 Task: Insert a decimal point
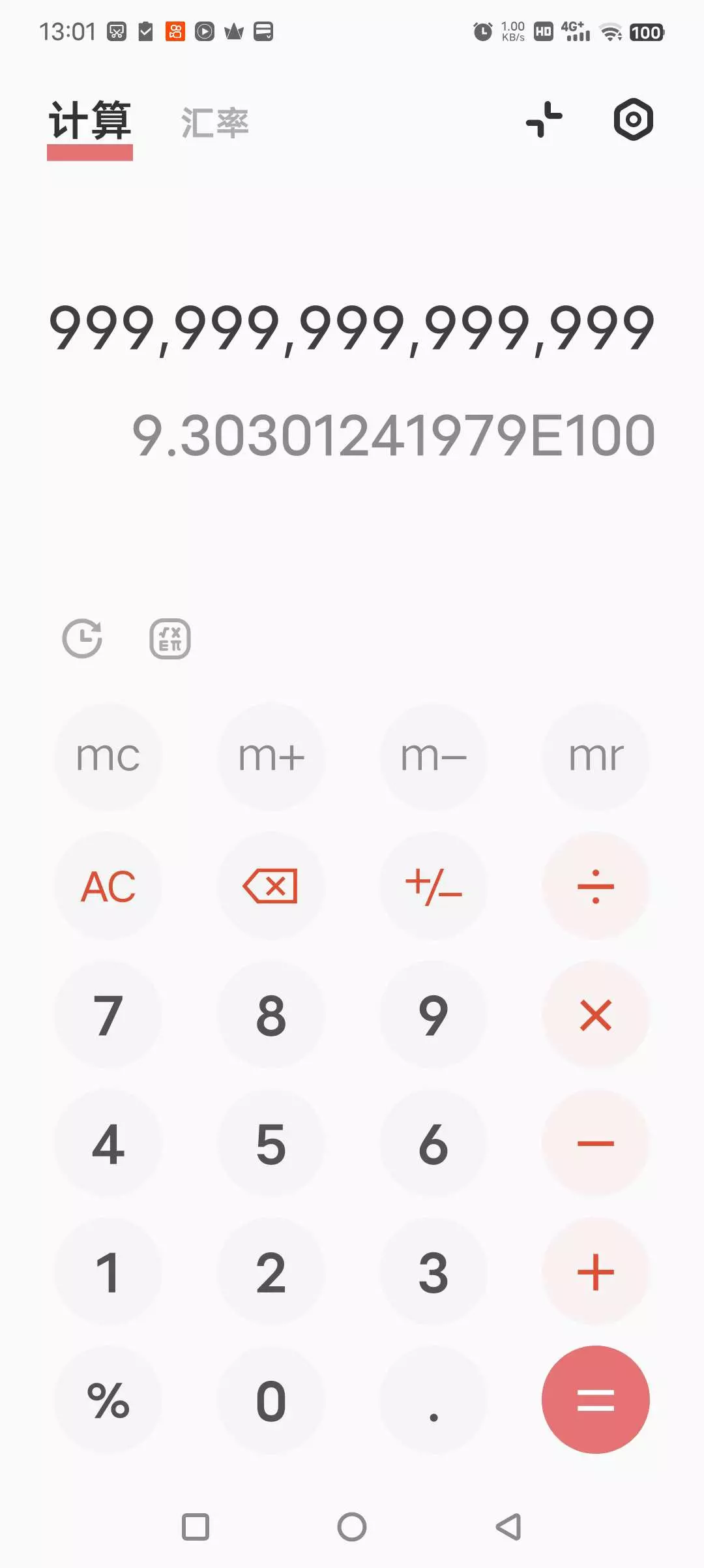(x=433, y=1400)
